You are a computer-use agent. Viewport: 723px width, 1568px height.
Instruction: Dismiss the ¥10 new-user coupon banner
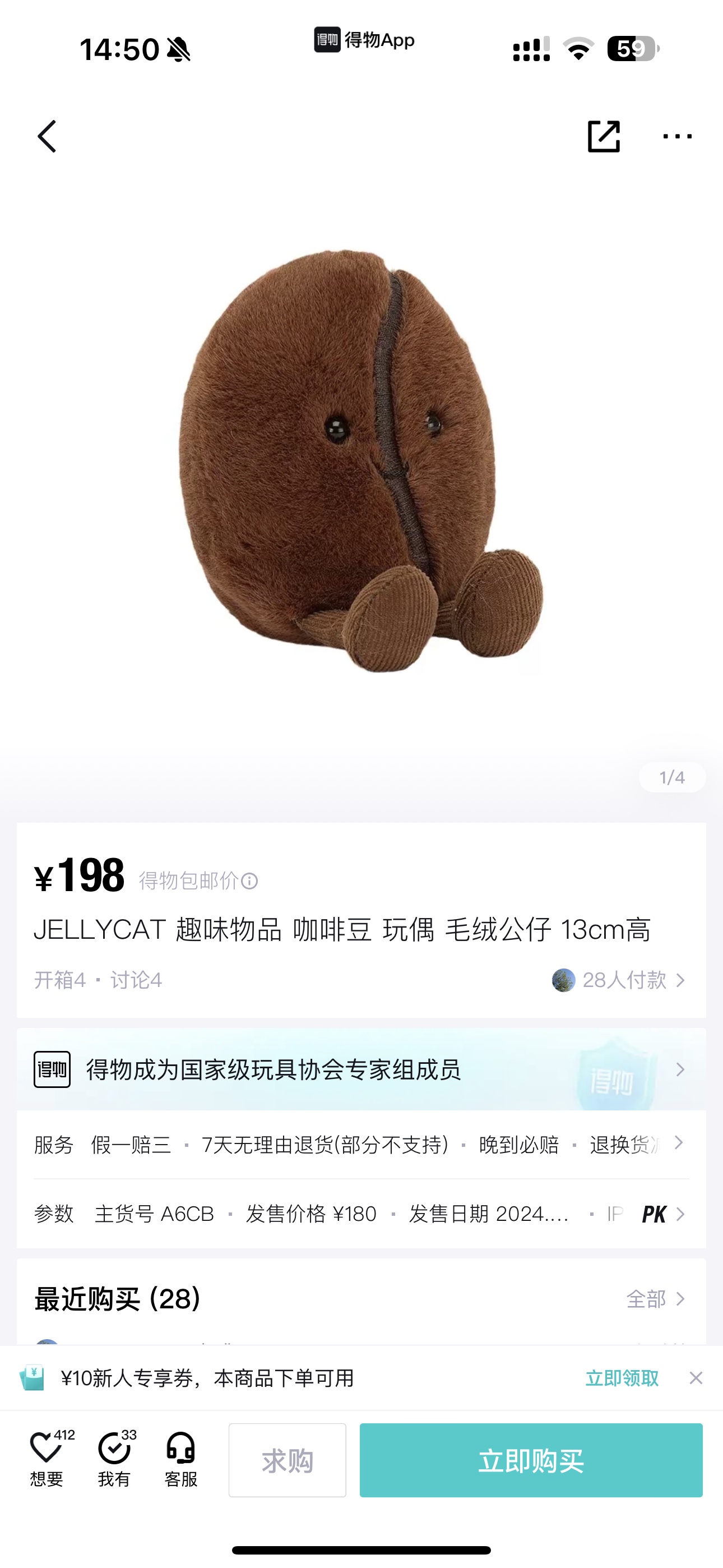[696, 1377]
